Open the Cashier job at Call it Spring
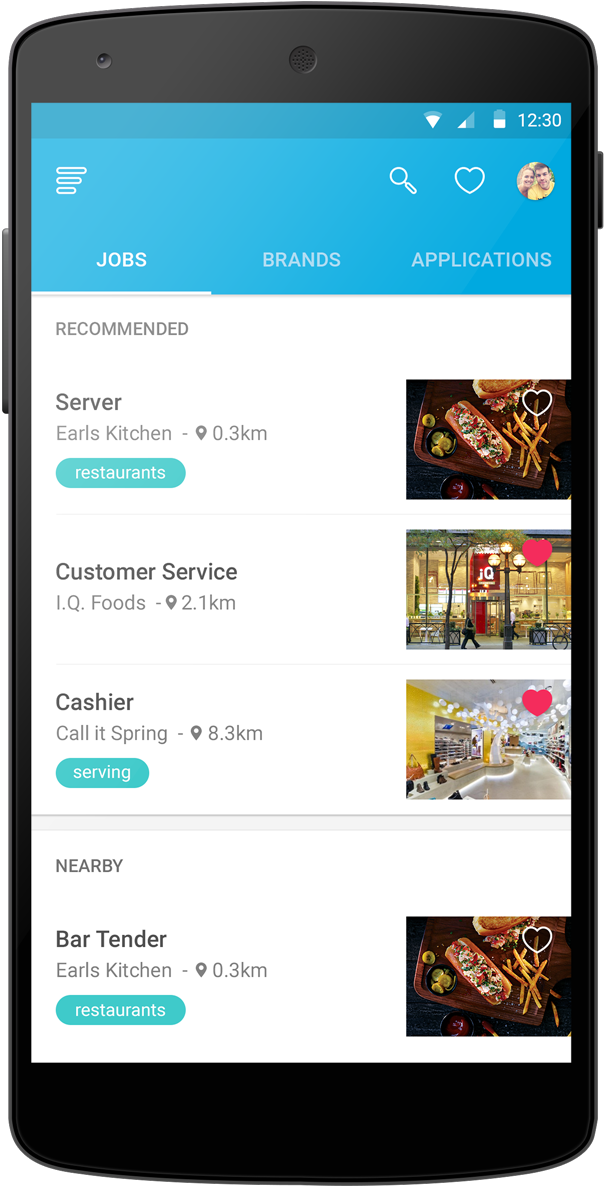 200,716
